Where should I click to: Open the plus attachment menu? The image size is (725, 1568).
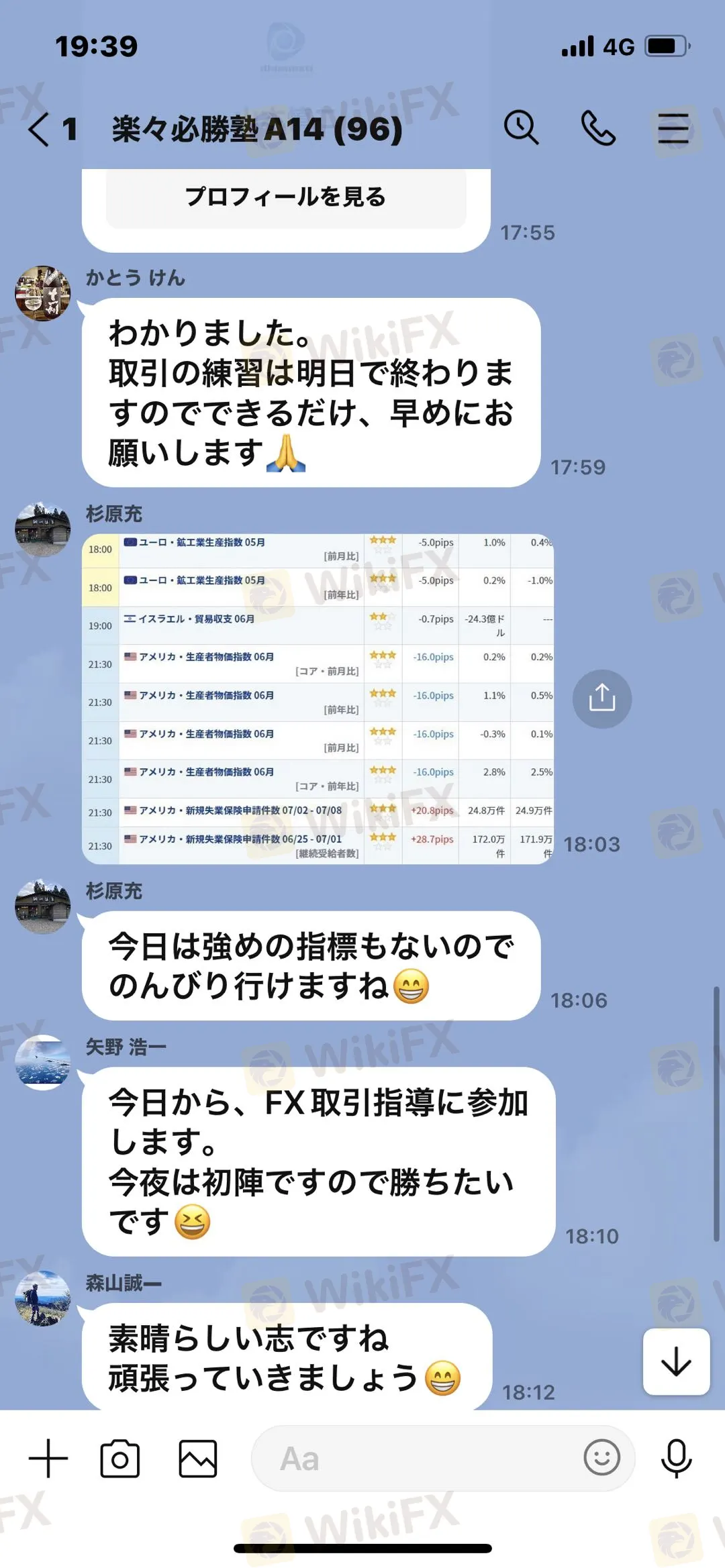point(48,1458)
